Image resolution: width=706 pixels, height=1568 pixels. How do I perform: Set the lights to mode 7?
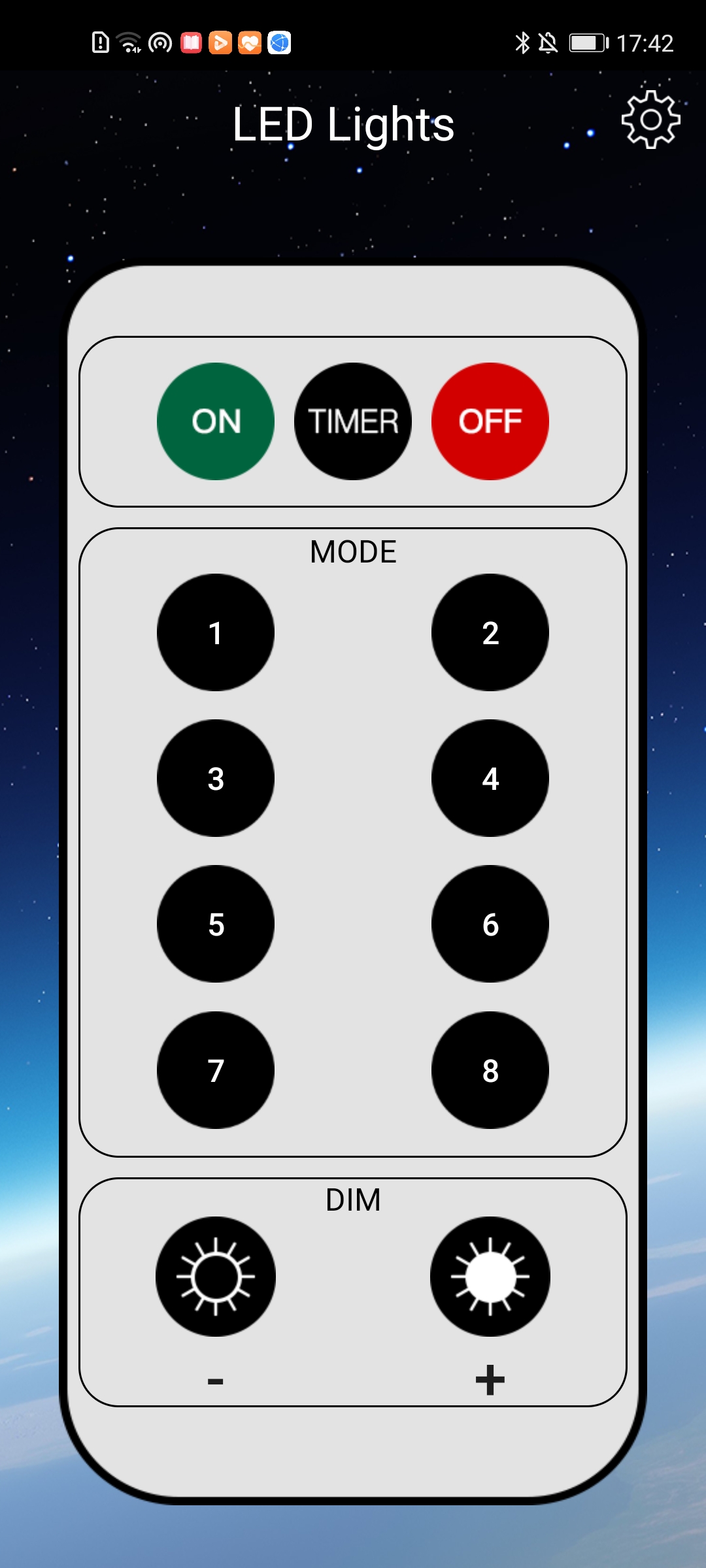tap(216, 1070)
